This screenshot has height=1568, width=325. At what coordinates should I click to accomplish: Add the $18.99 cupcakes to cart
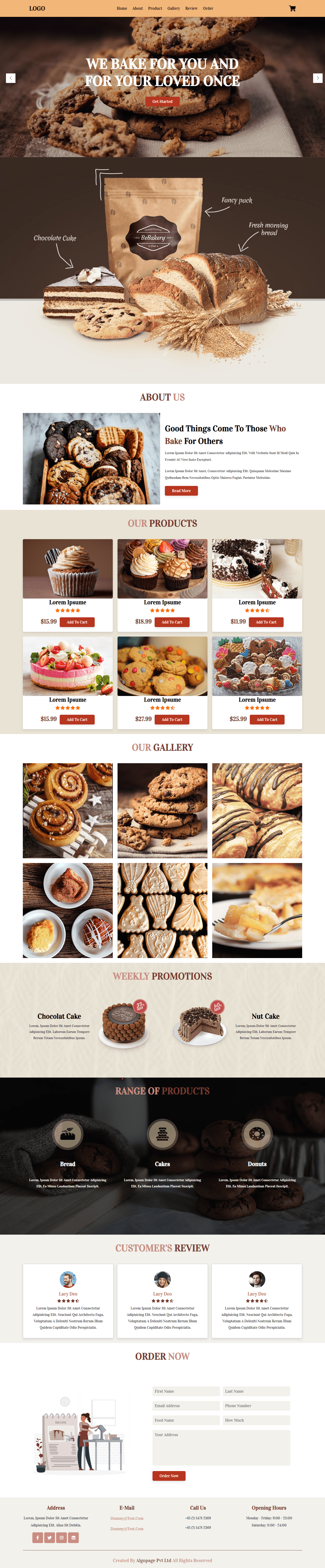tap(172, 622)
